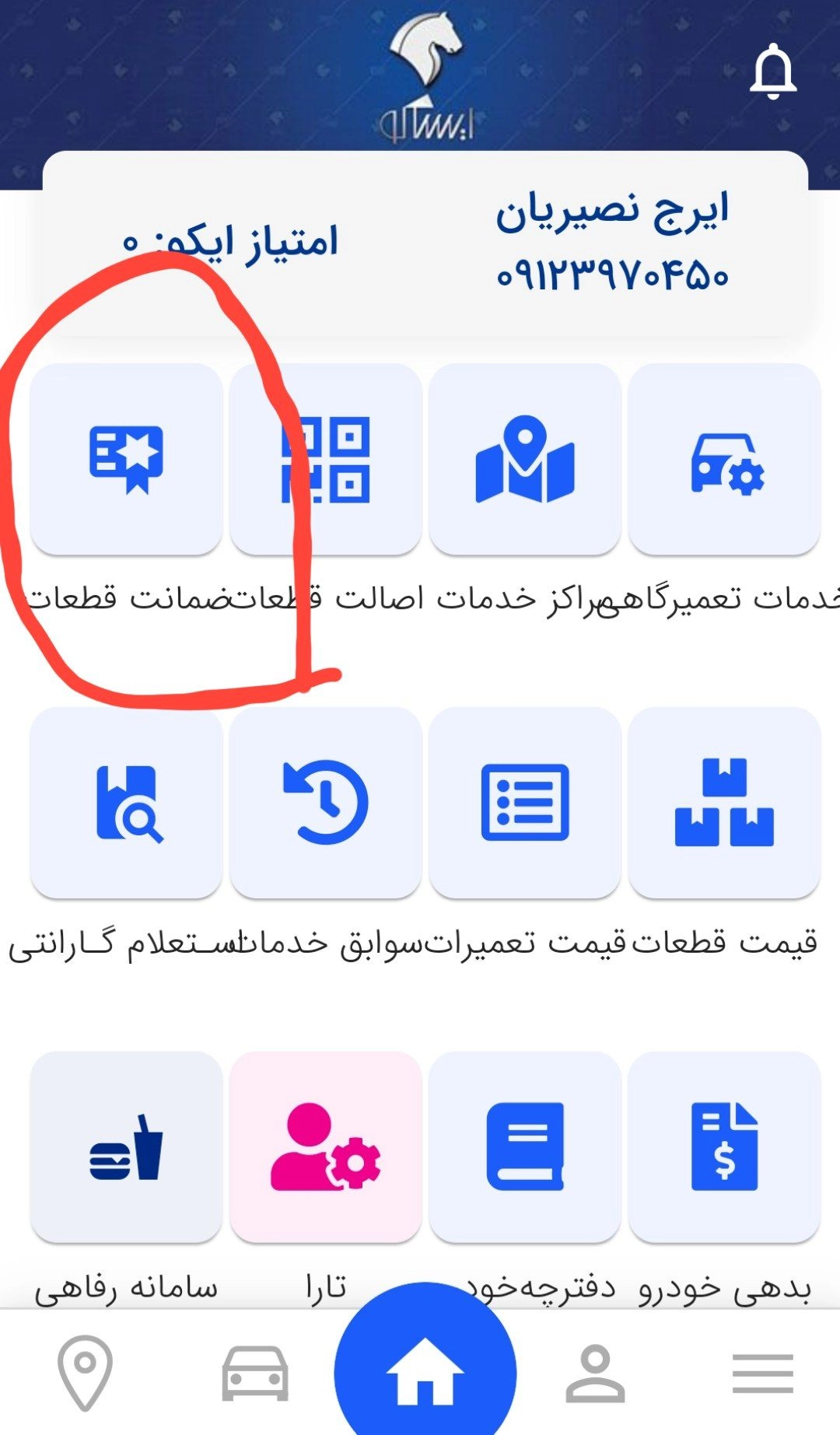840x1435 pixels.
Task: Open the تارا tile
Action: [325, 1147]
